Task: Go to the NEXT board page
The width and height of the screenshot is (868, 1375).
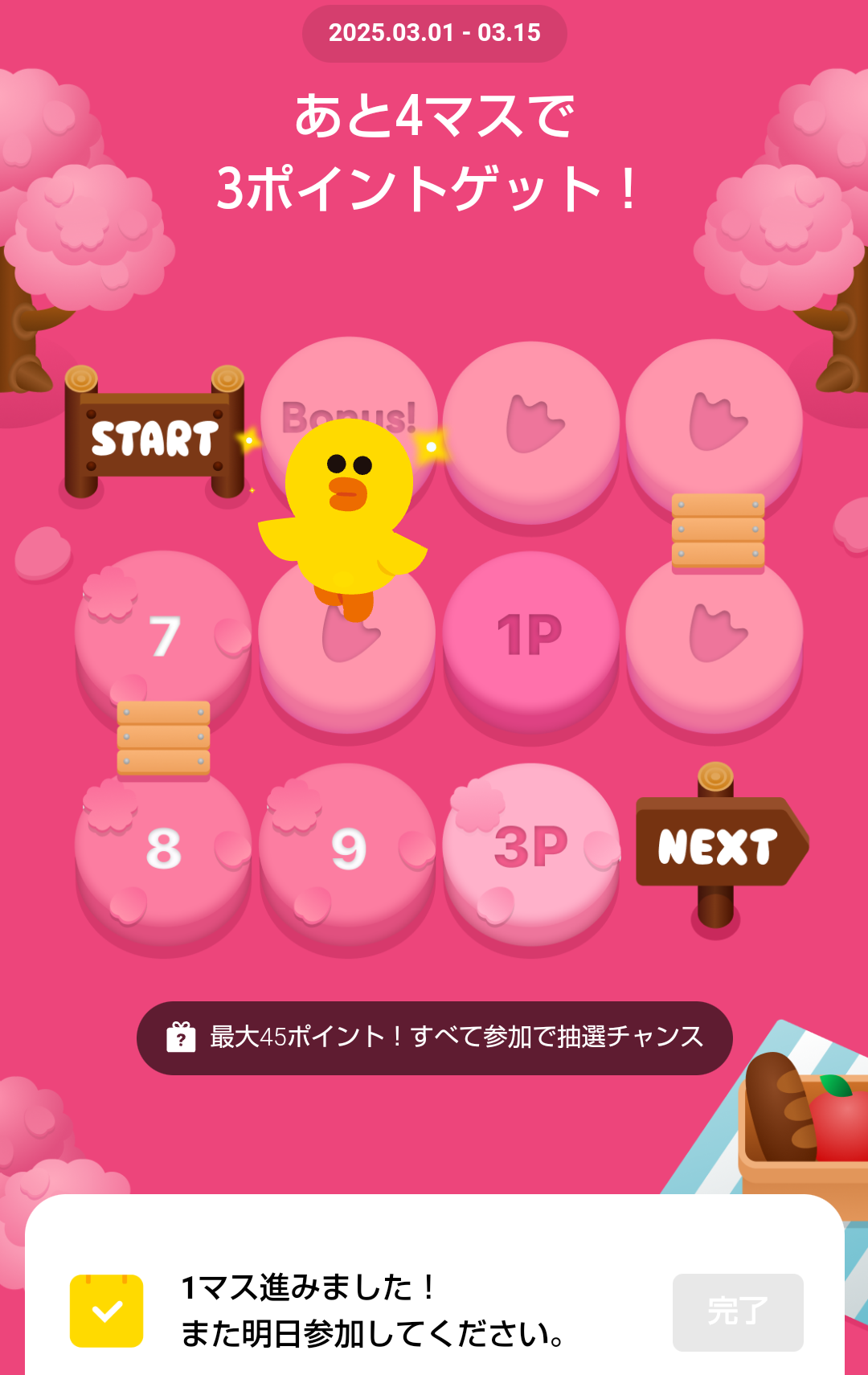Action: coord(719,844)
